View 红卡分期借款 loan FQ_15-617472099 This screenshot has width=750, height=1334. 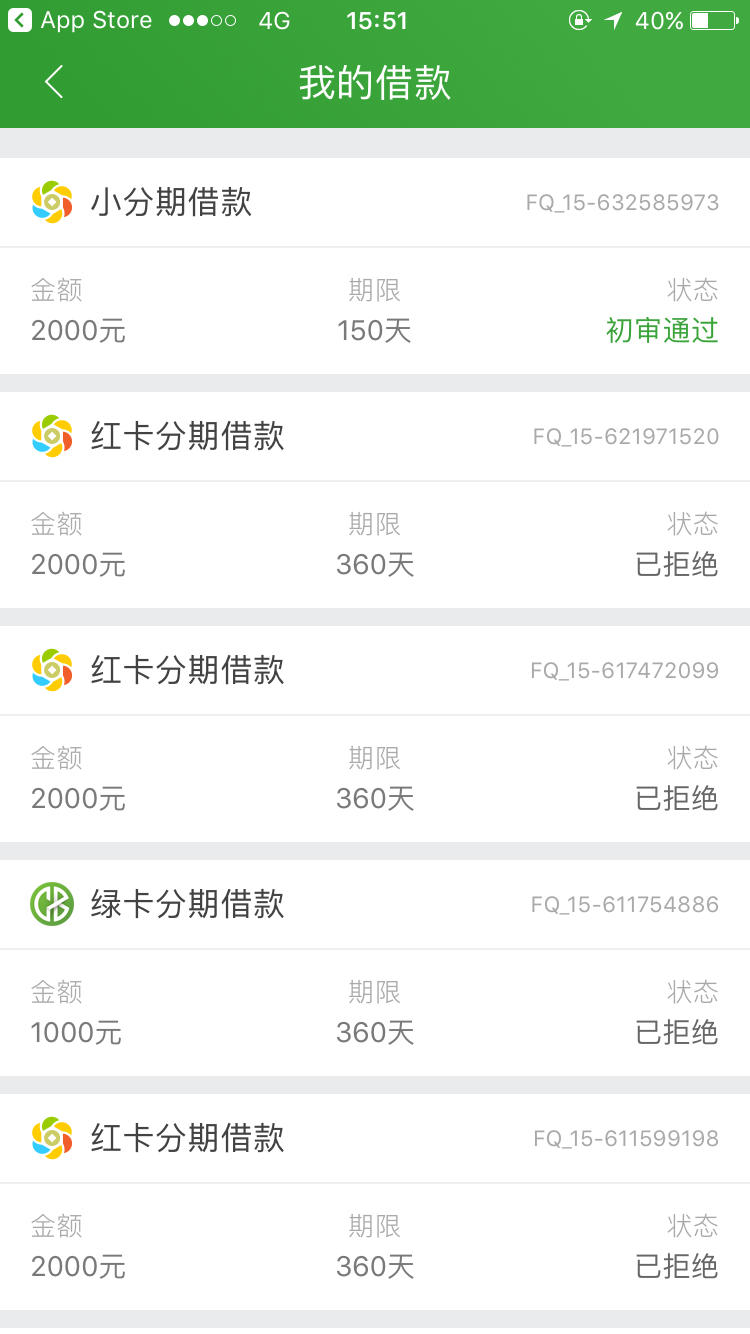(x=375, y=734)
